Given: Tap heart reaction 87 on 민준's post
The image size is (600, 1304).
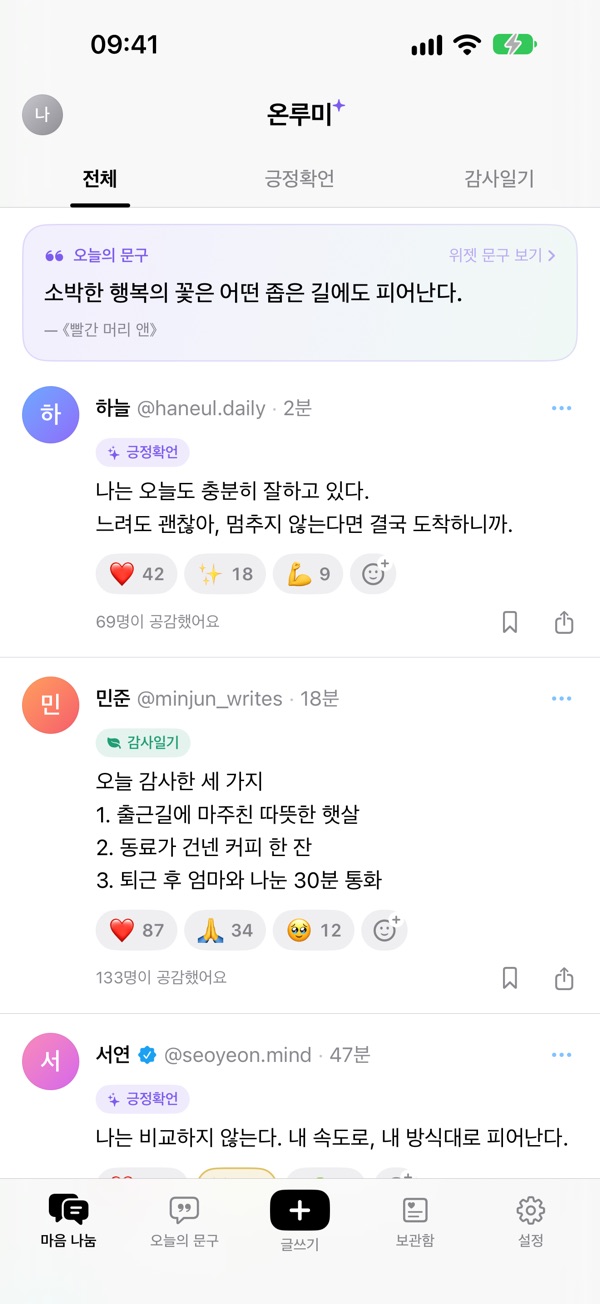Looking at the screenshot, I should click(x=136, y=930).
